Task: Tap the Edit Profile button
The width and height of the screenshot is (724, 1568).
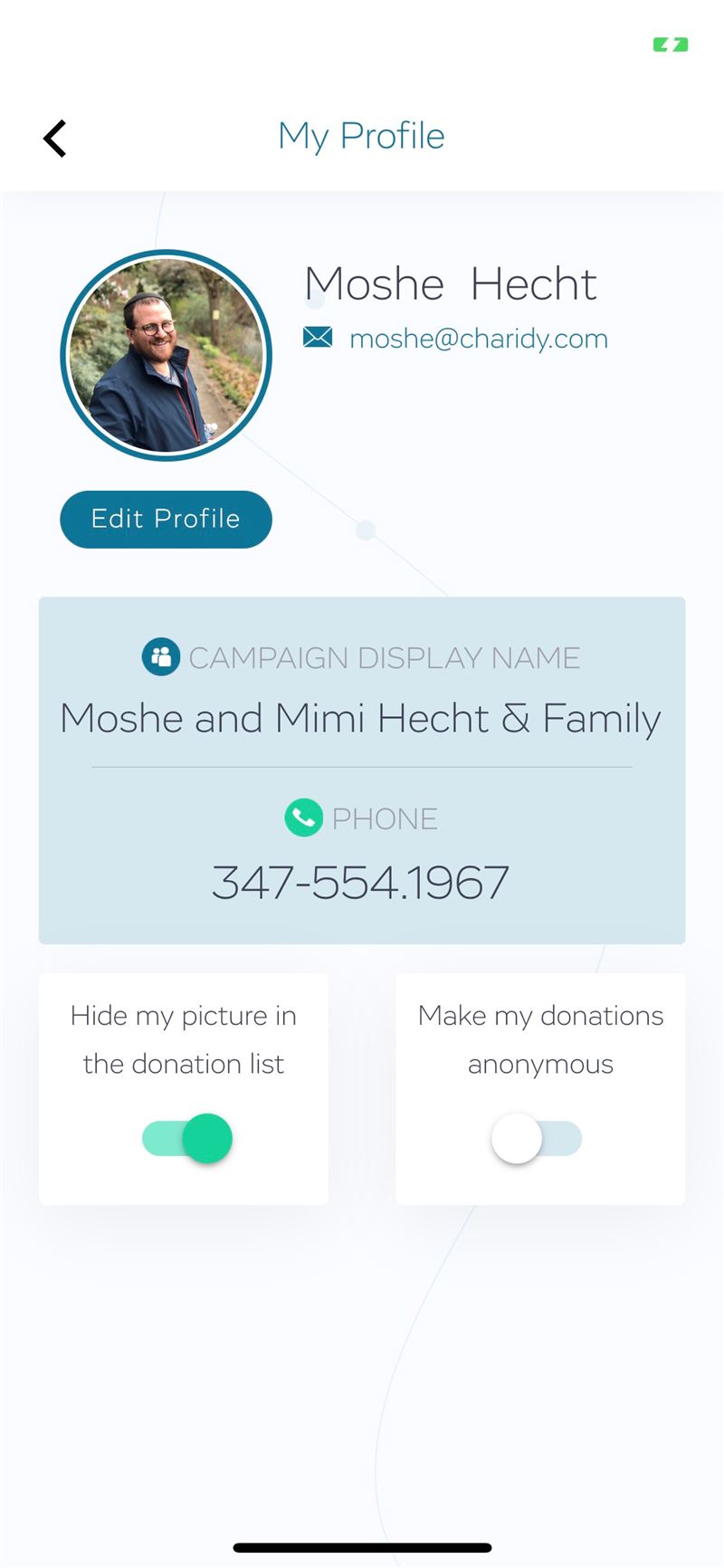Action: tap(166, 519)
